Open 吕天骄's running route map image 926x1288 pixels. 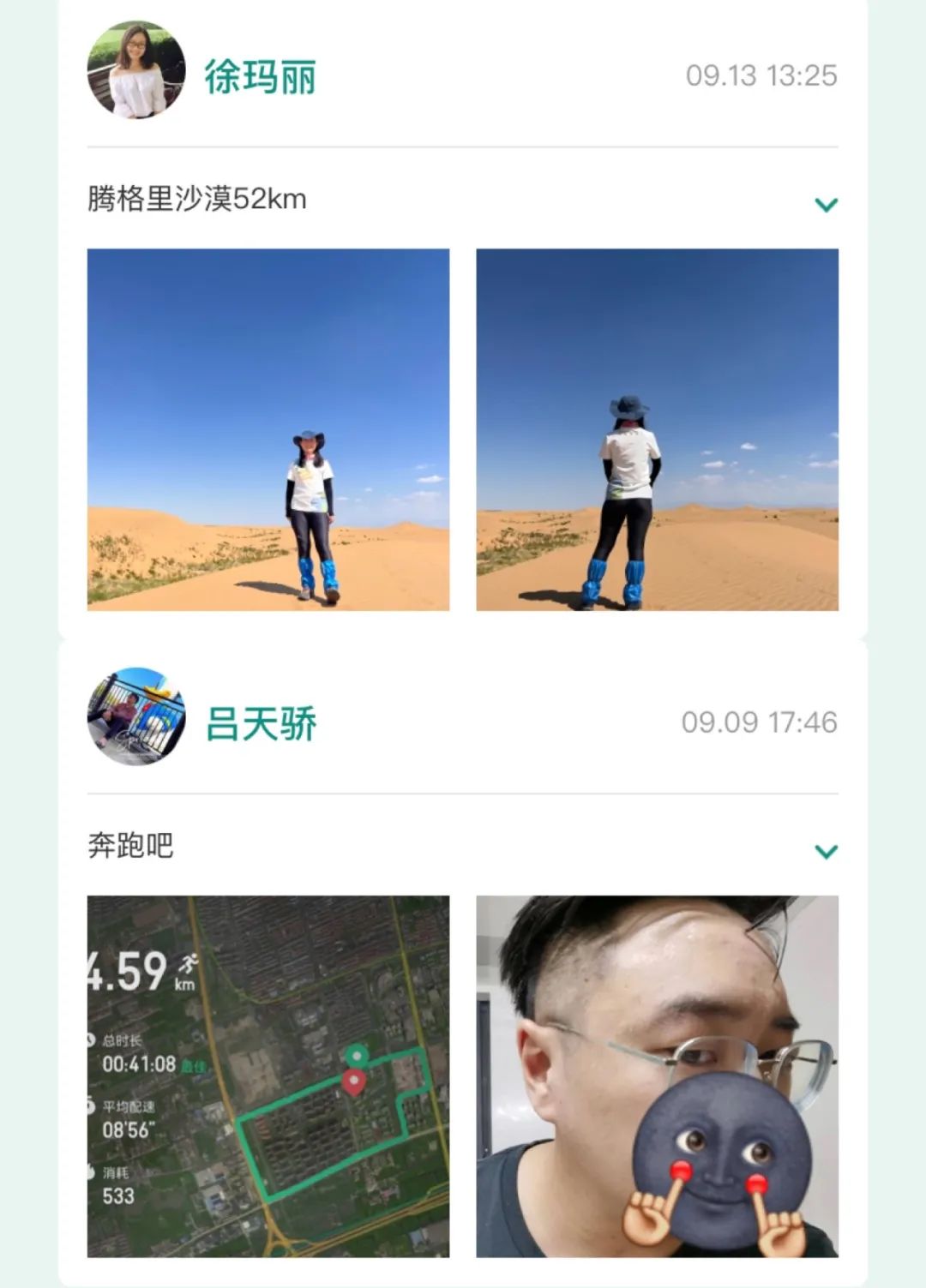268,1076
